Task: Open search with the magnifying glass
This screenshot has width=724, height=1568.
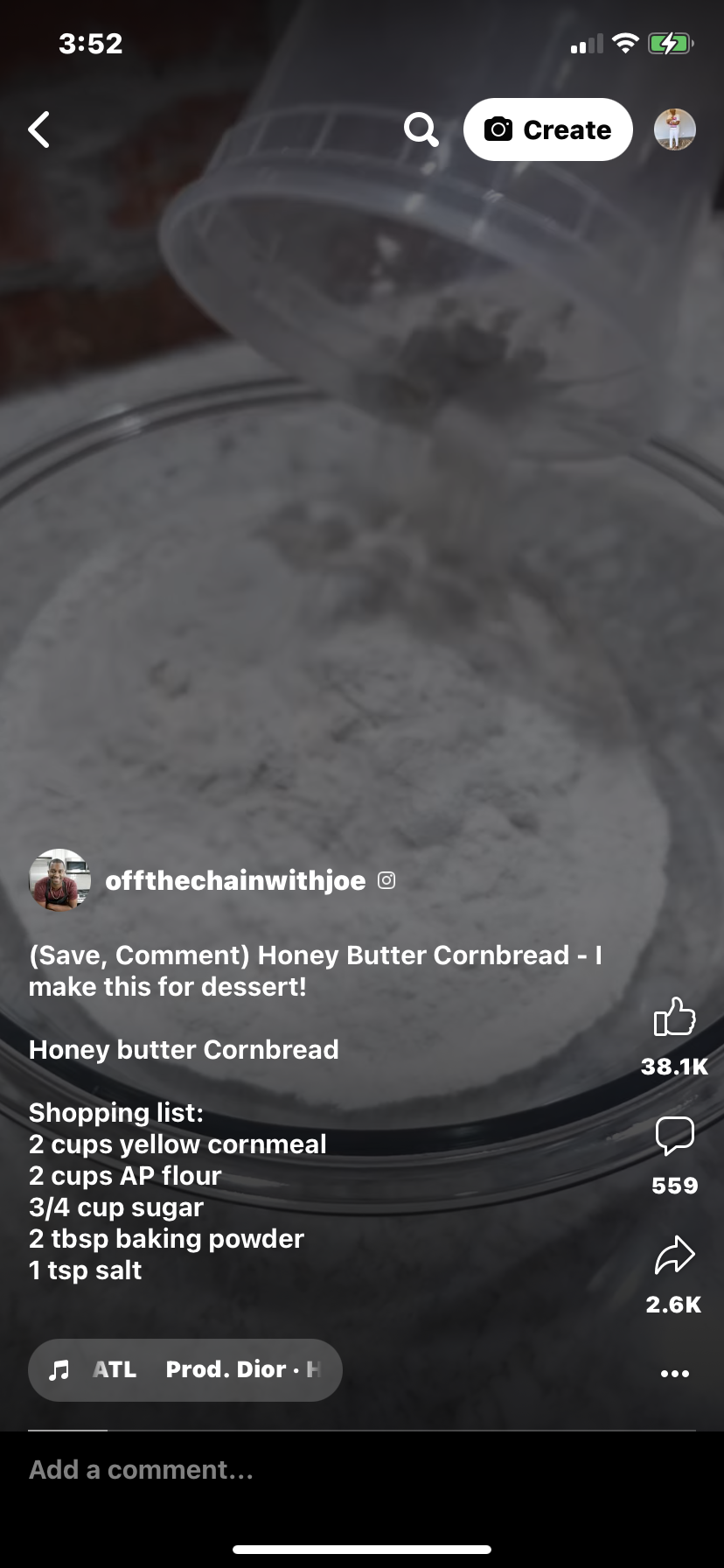Action: pos(421,129)
